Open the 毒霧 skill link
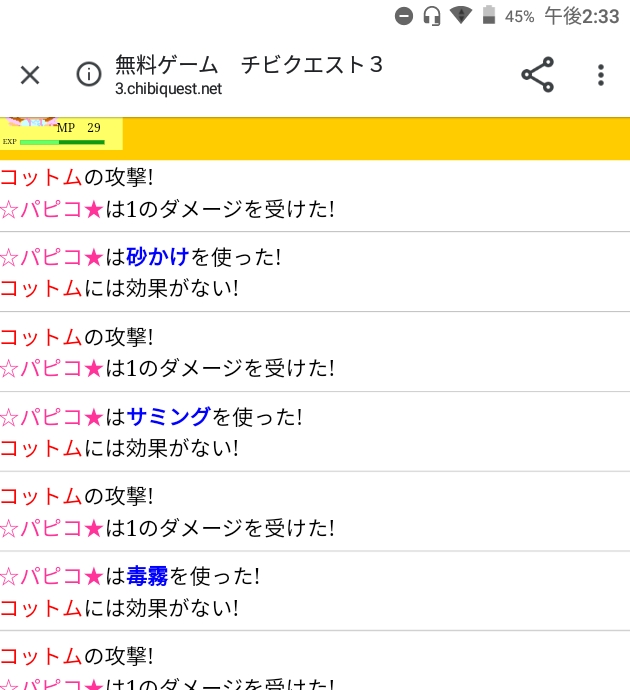630x690 pixels. tap(147, 577)
